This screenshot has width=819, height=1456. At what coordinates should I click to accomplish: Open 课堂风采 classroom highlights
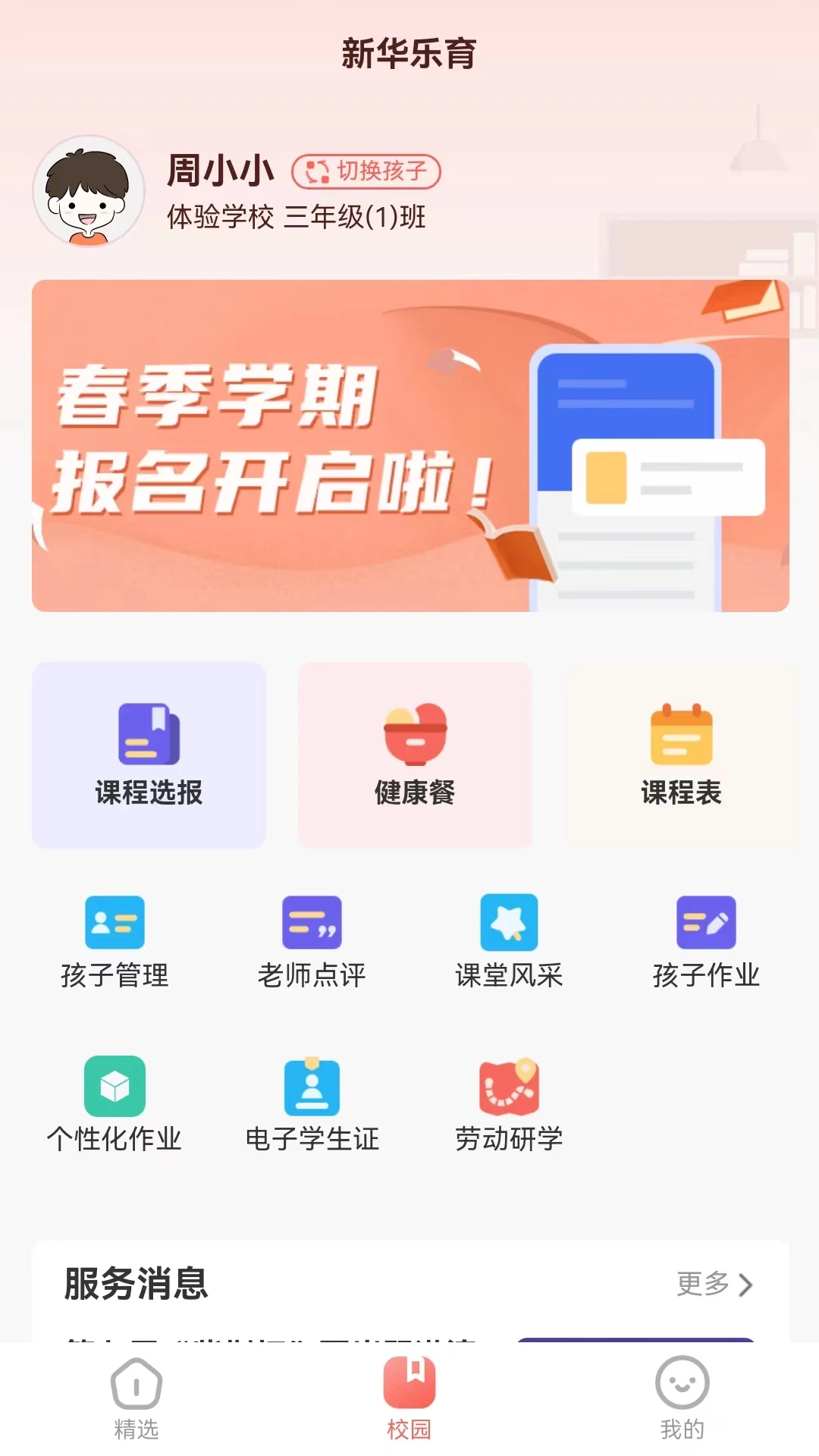click(x=509, y=942)
